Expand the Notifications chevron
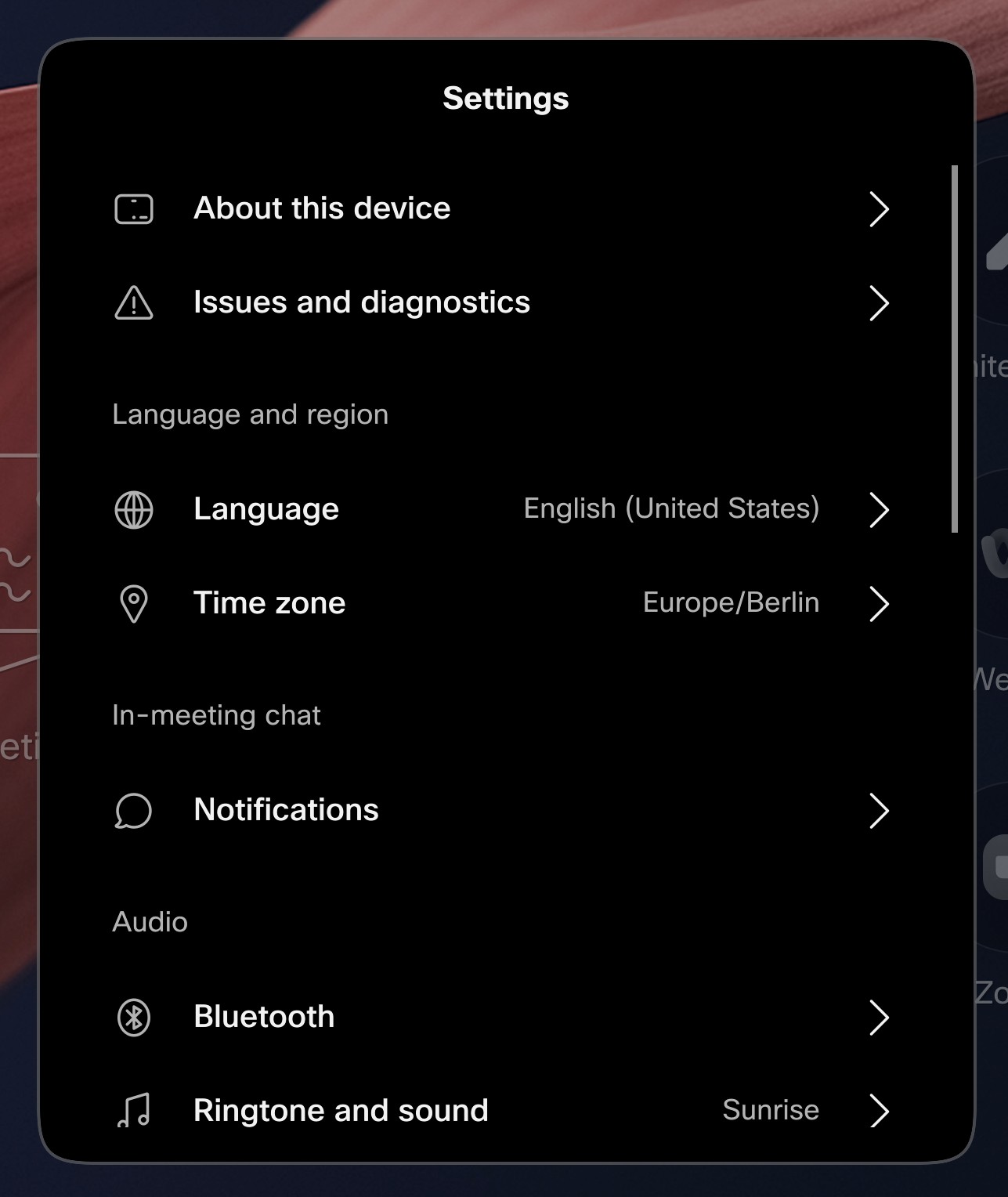The height and width of the screenshot is (1197, 1008). tap(880, 812)
